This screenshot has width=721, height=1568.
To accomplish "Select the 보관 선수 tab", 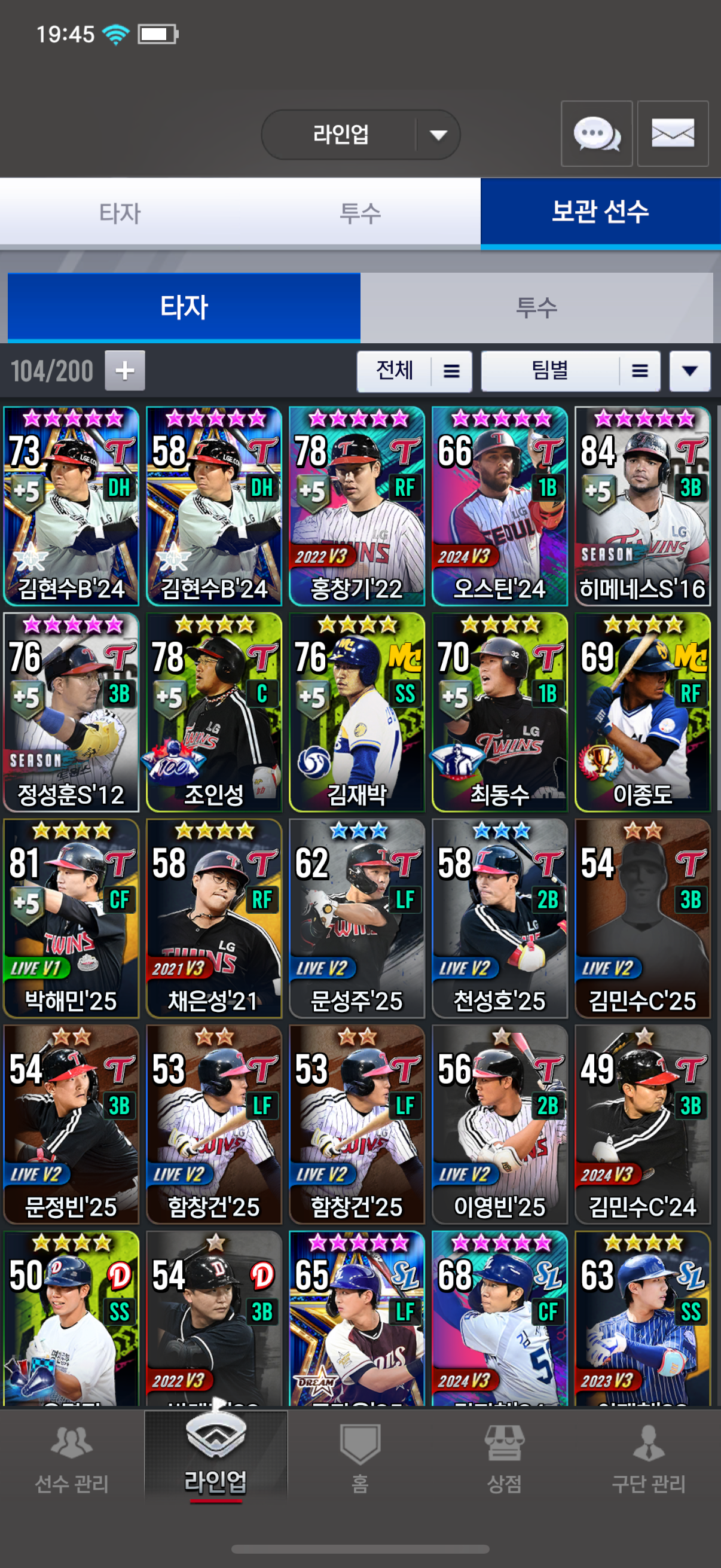I will click(600, 212).
